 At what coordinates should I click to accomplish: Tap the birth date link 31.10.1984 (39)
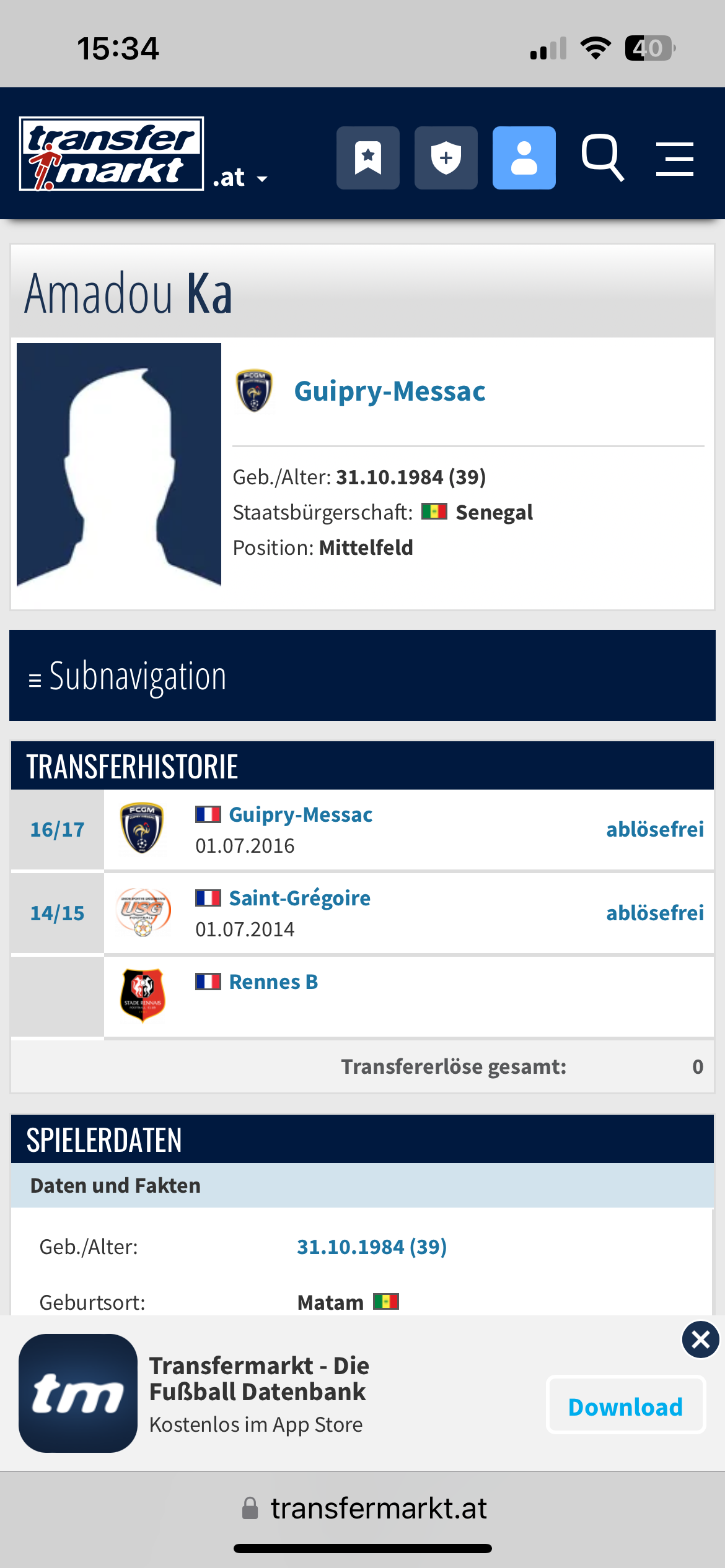[372, 1247]
